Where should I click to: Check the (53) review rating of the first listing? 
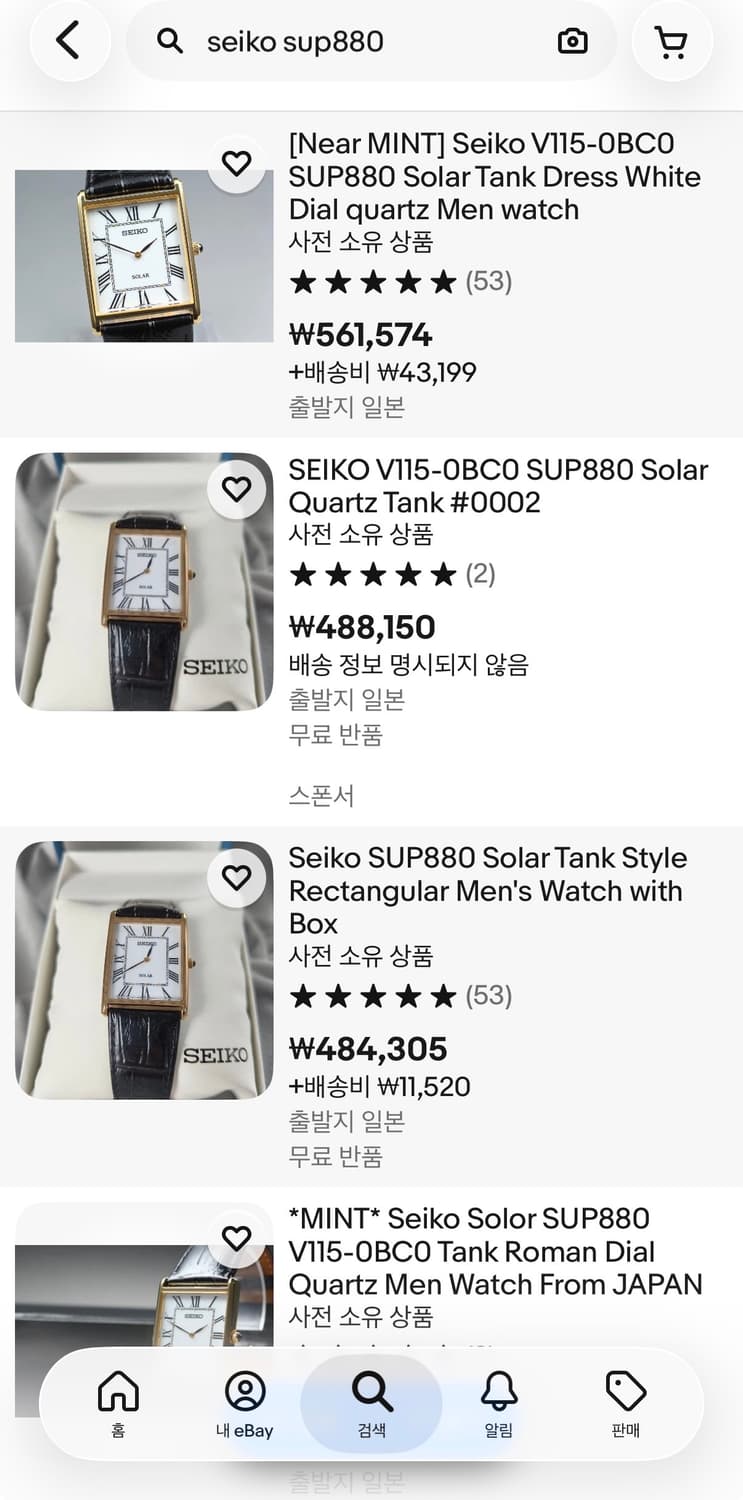[x=488, y=282]
